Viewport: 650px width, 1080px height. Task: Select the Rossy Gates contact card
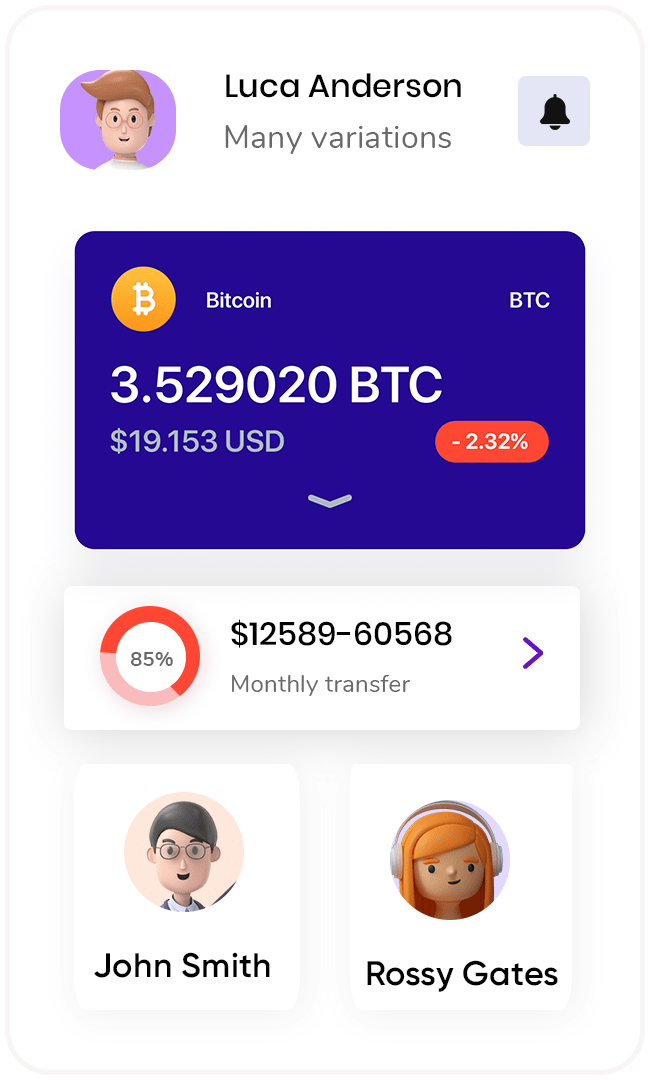point(460,888)
